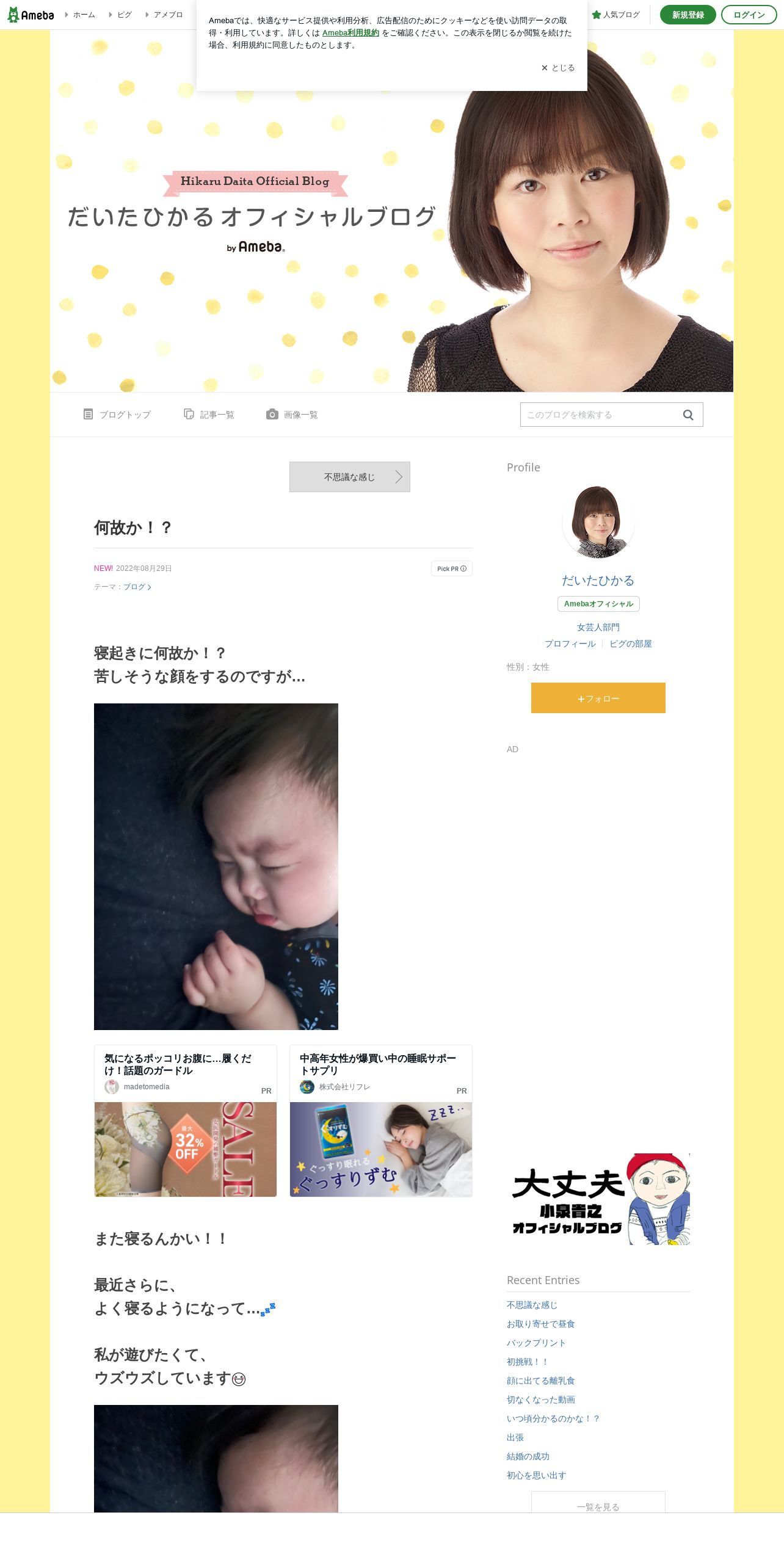This screenshot has height=1568, width=784.
Task: Go to next post 不思議な感じ button
Action: point(349,477)
